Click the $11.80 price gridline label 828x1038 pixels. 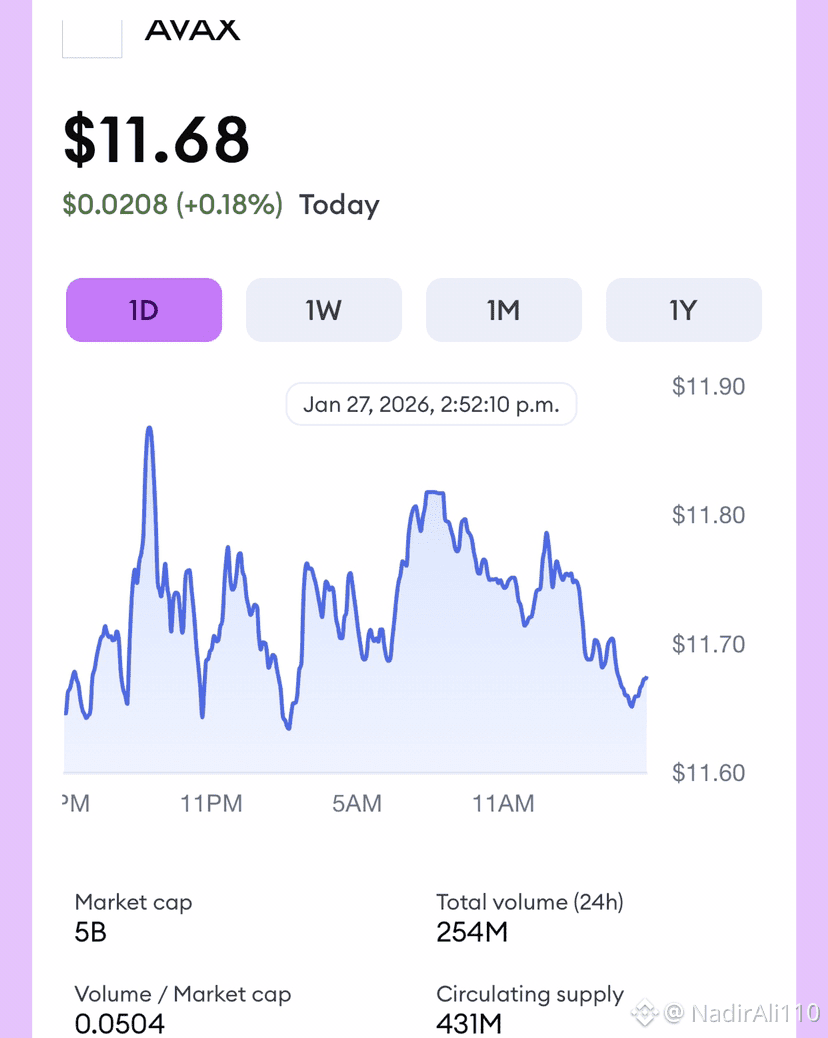tap(708, 515)
